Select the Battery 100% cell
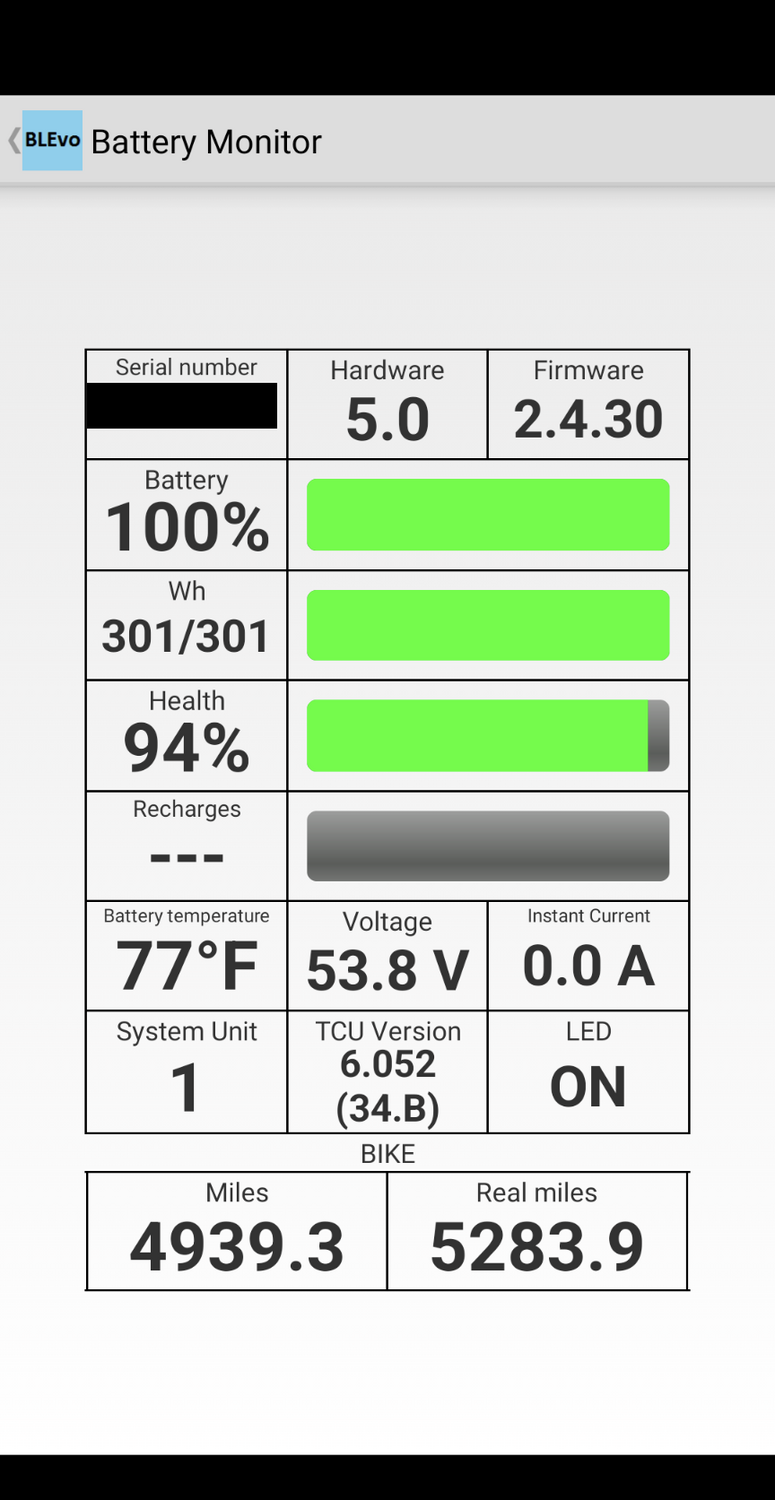Viewport: 775px width, 1500px height. [x=186, y=514]
